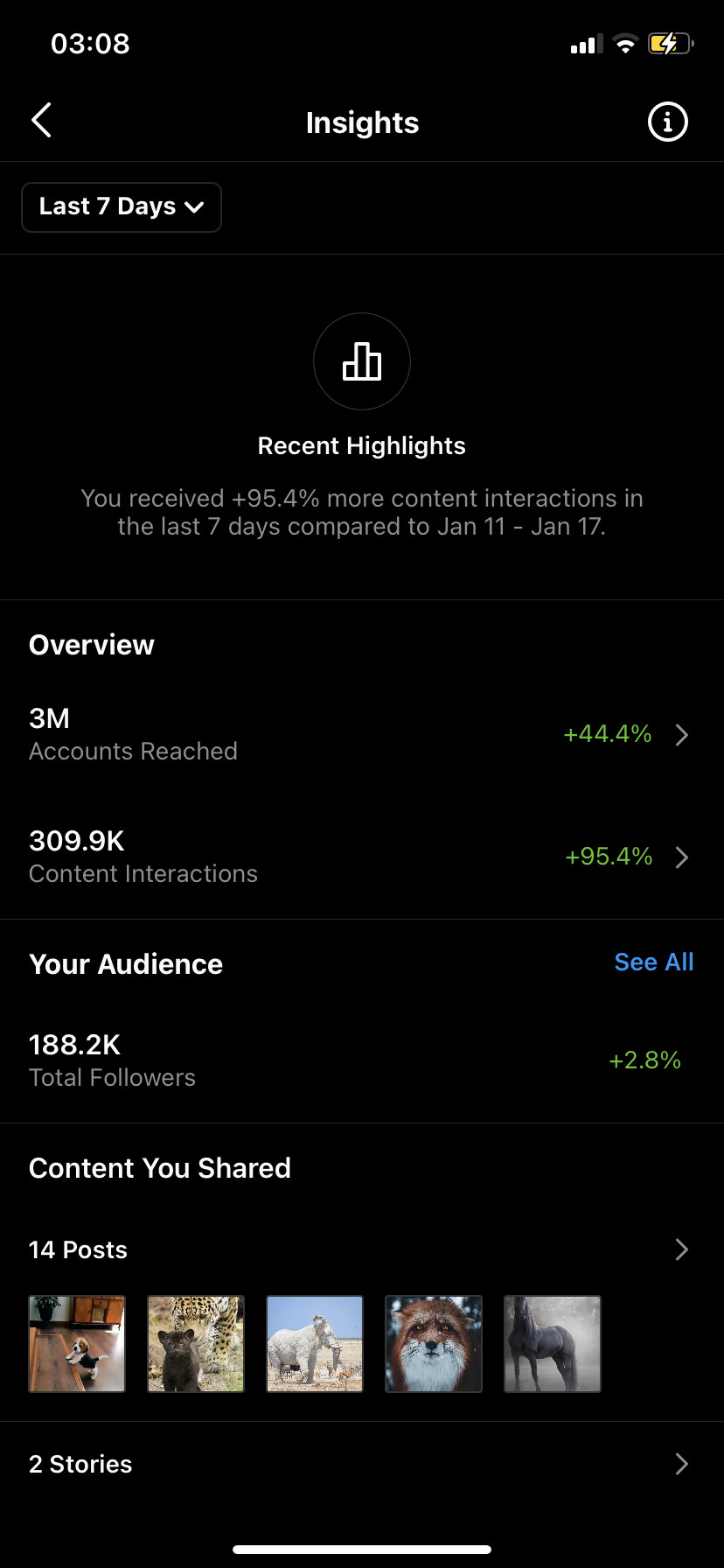Open the Accounts Reached details

pyautogui.click(x=362, y=734)
